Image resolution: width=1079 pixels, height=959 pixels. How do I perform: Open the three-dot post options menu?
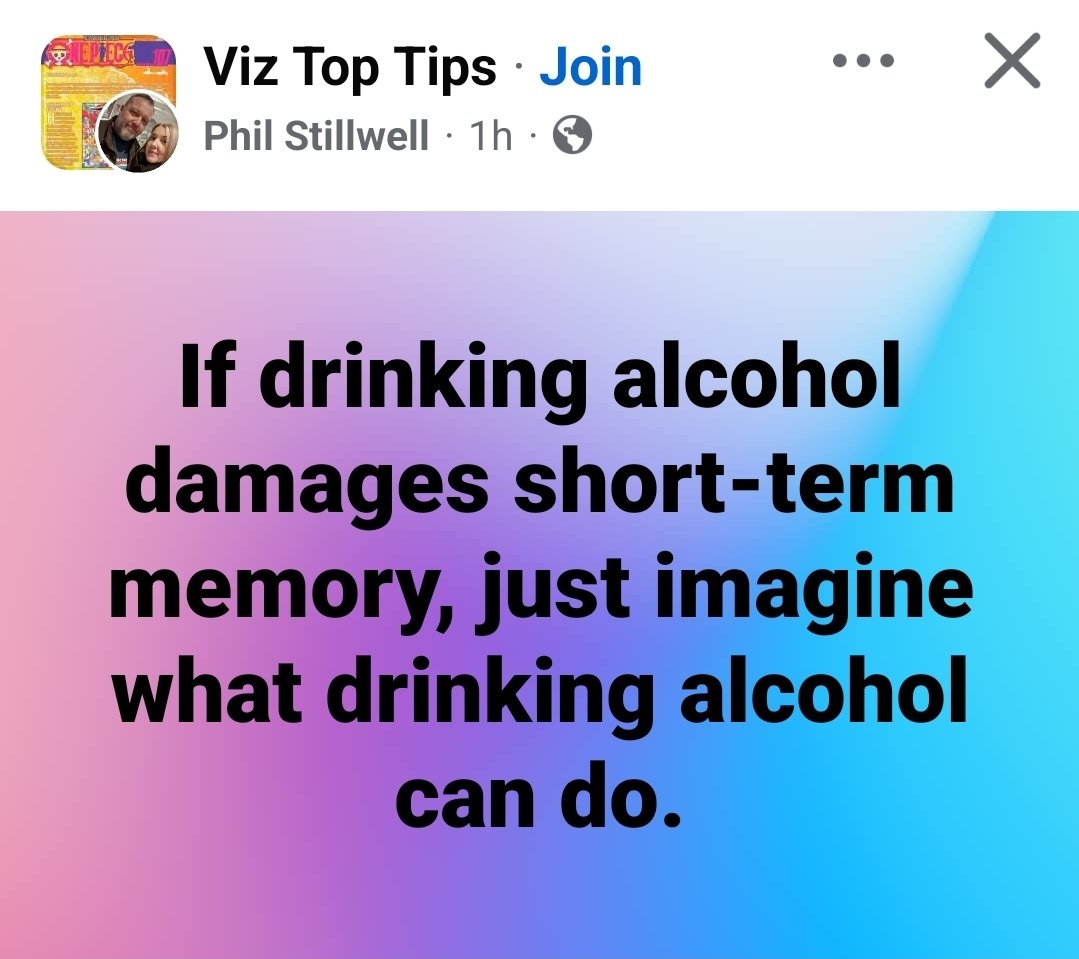(862, 62)
